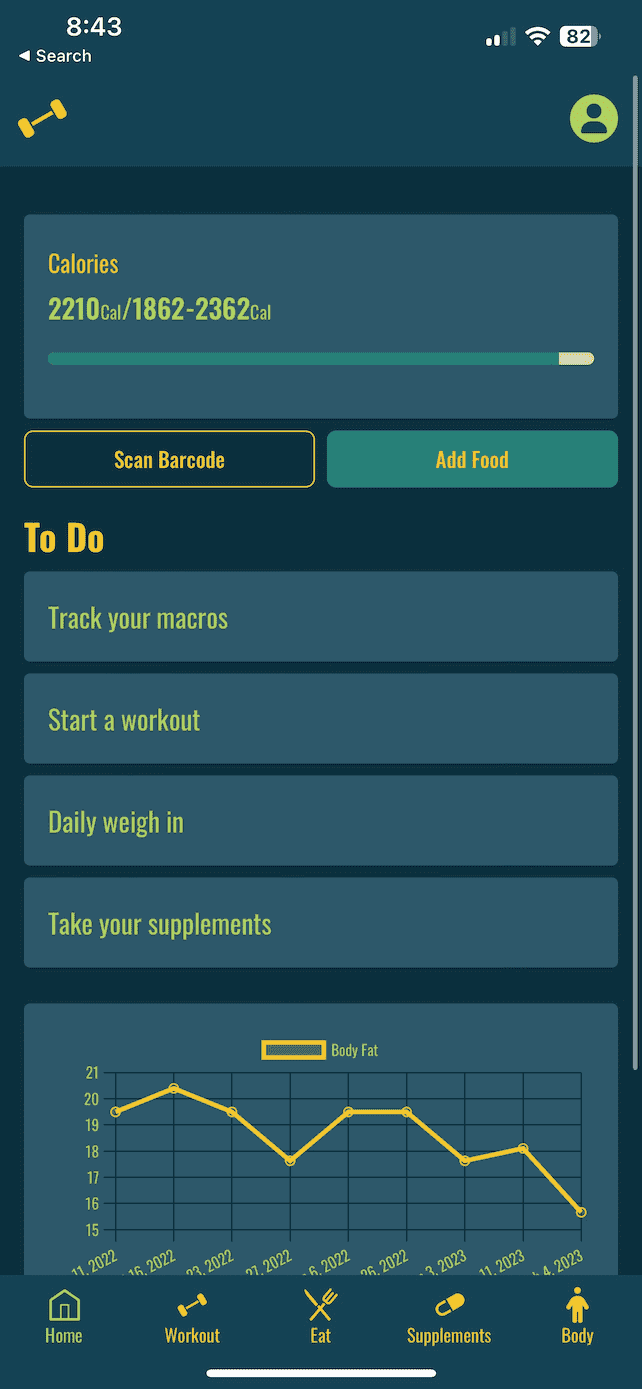Open Take your supplements

point(320,923)
